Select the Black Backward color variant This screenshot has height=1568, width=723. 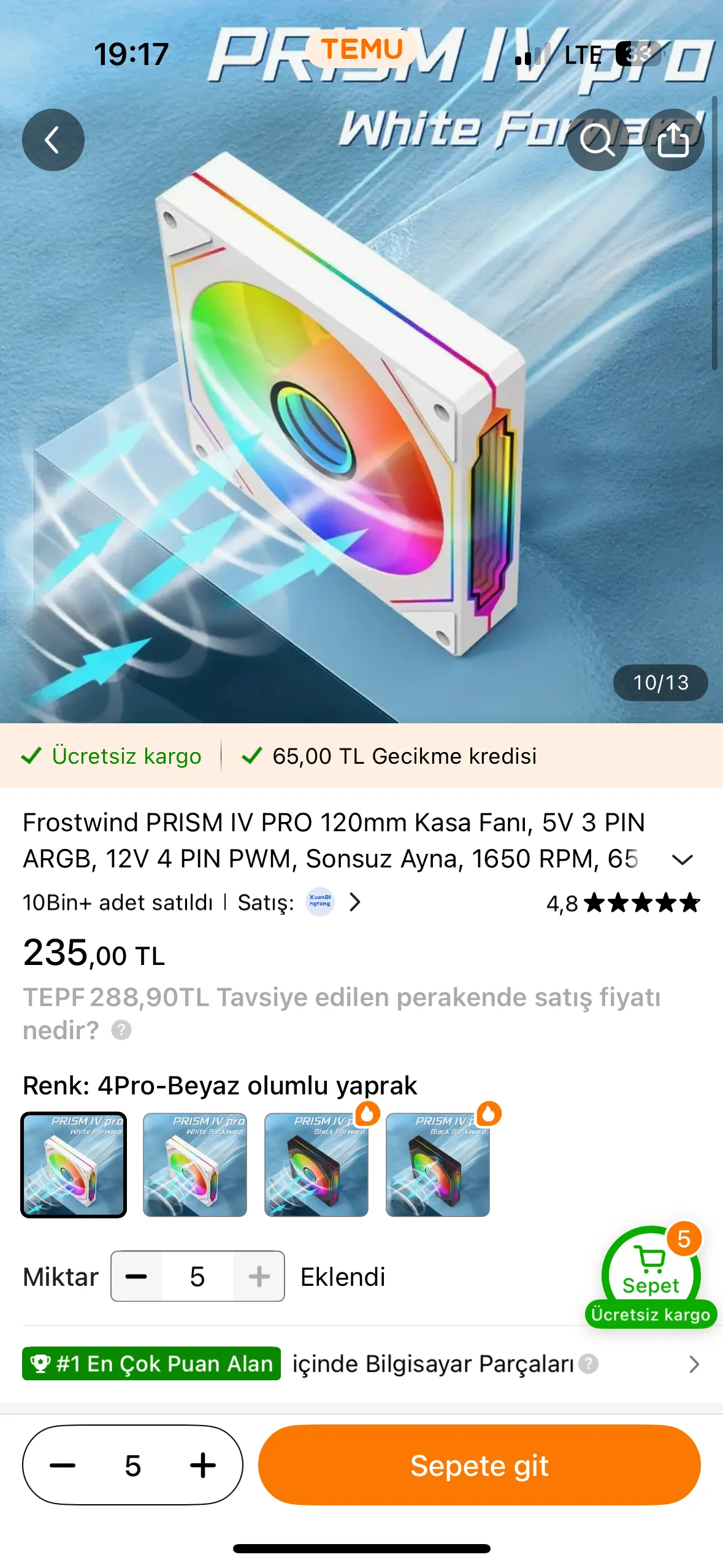(x=438, y=1164)
